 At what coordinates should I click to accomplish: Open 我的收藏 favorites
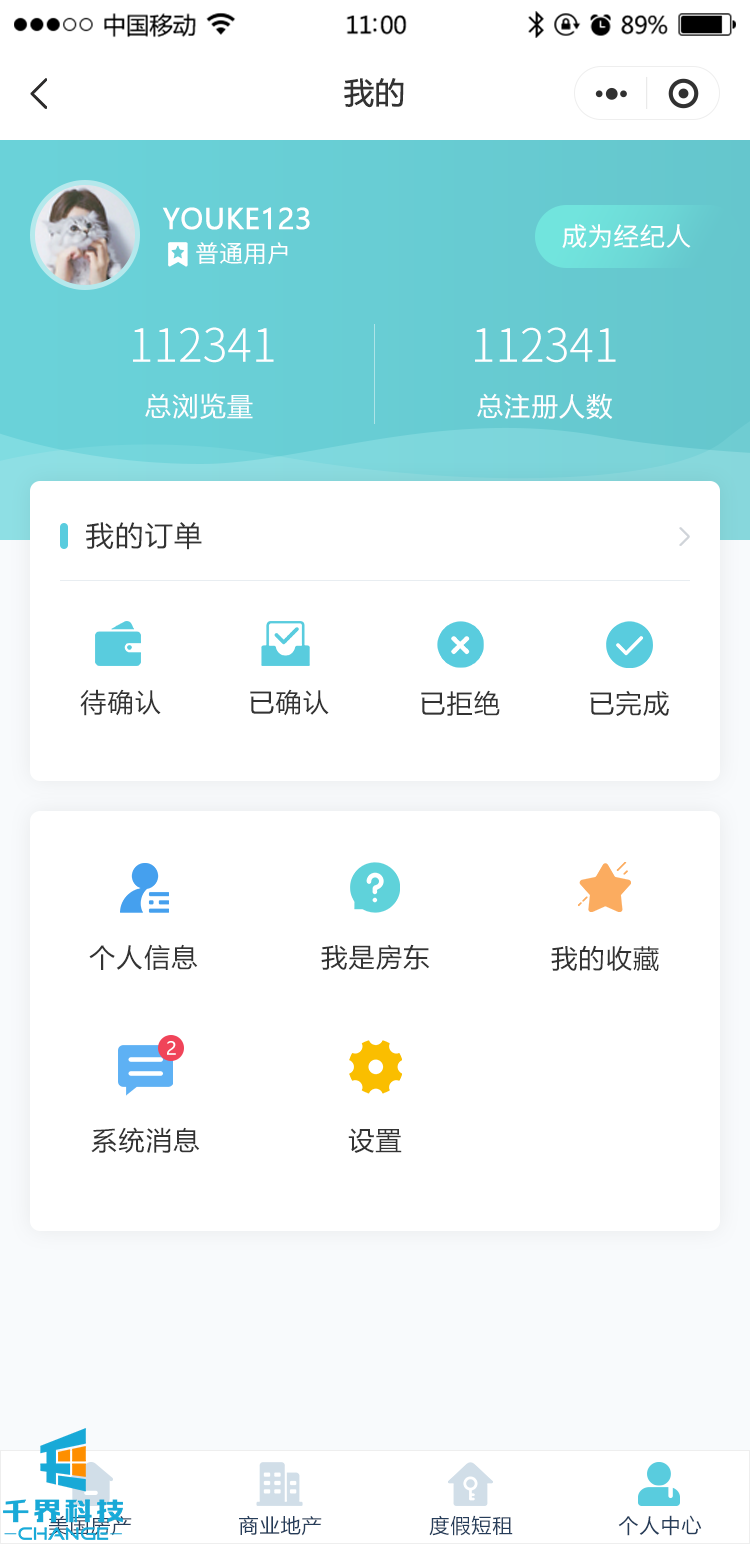click(605, 916)
